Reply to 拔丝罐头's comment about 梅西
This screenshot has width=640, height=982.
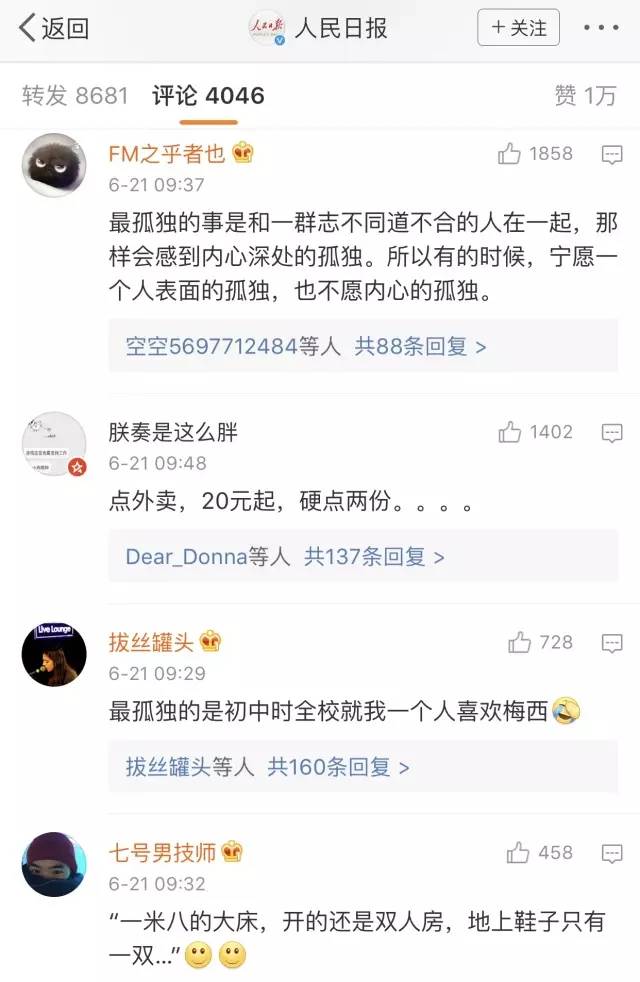pos(612,642)
